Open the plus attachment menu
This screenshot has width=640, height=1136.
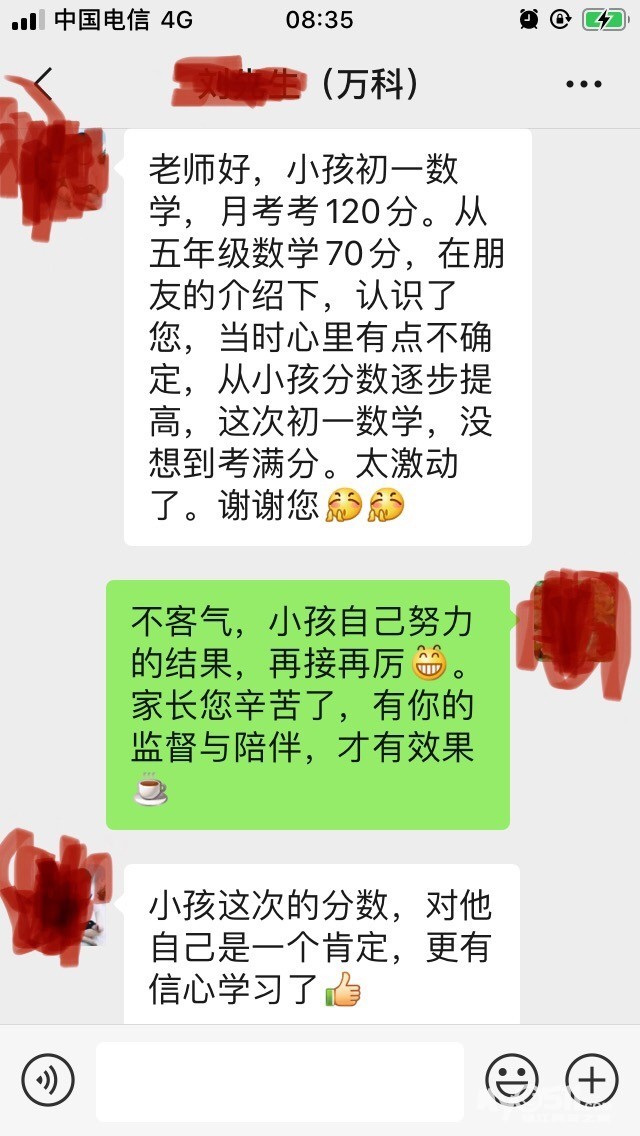coord(592,1080)
